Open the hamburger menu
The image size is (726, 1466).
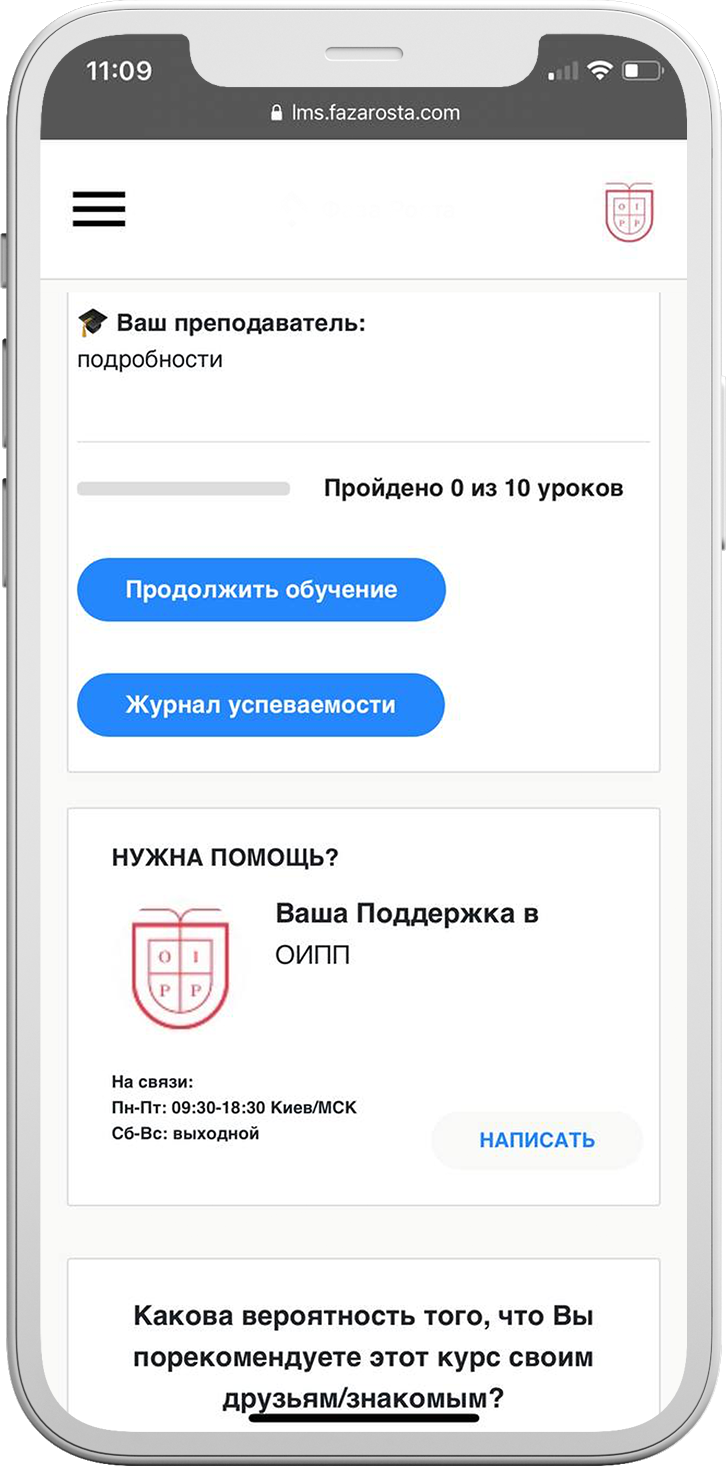point(99,209)
